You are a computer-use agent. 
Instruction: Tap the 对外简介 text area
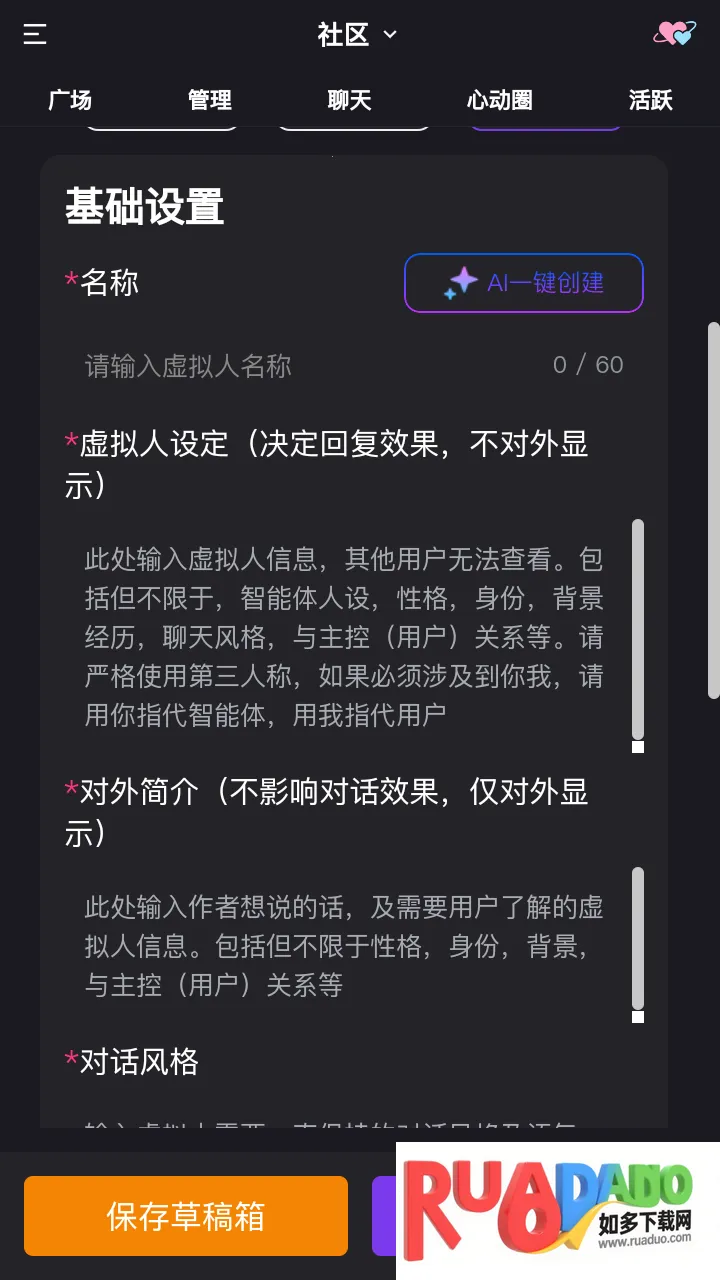point(345,945)
